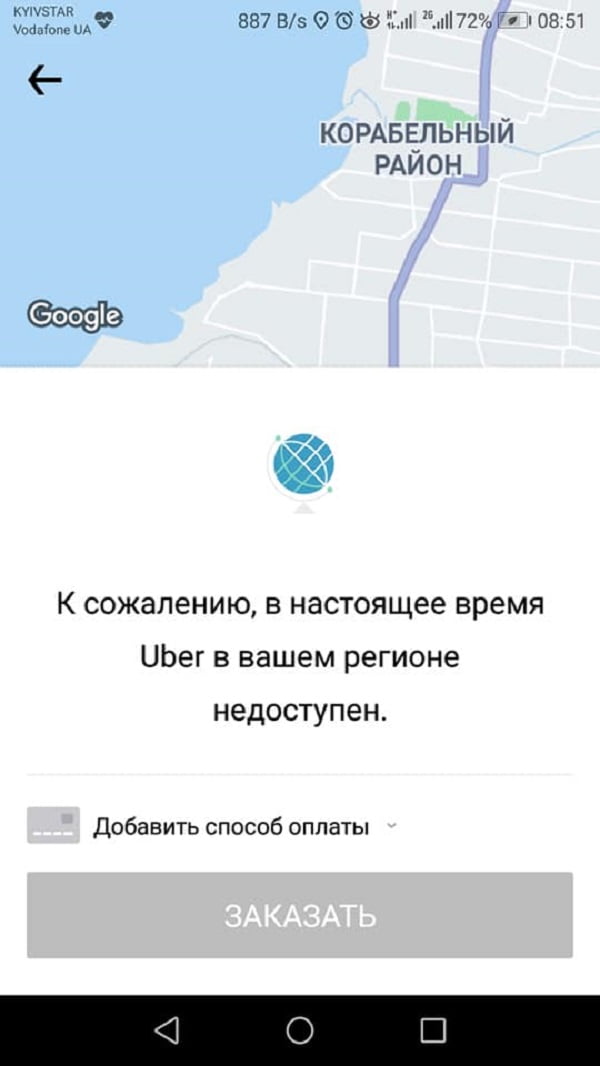Go back using the top-left arrow
The height and width of the screenshot is (1066, 600).
[45, 80]
